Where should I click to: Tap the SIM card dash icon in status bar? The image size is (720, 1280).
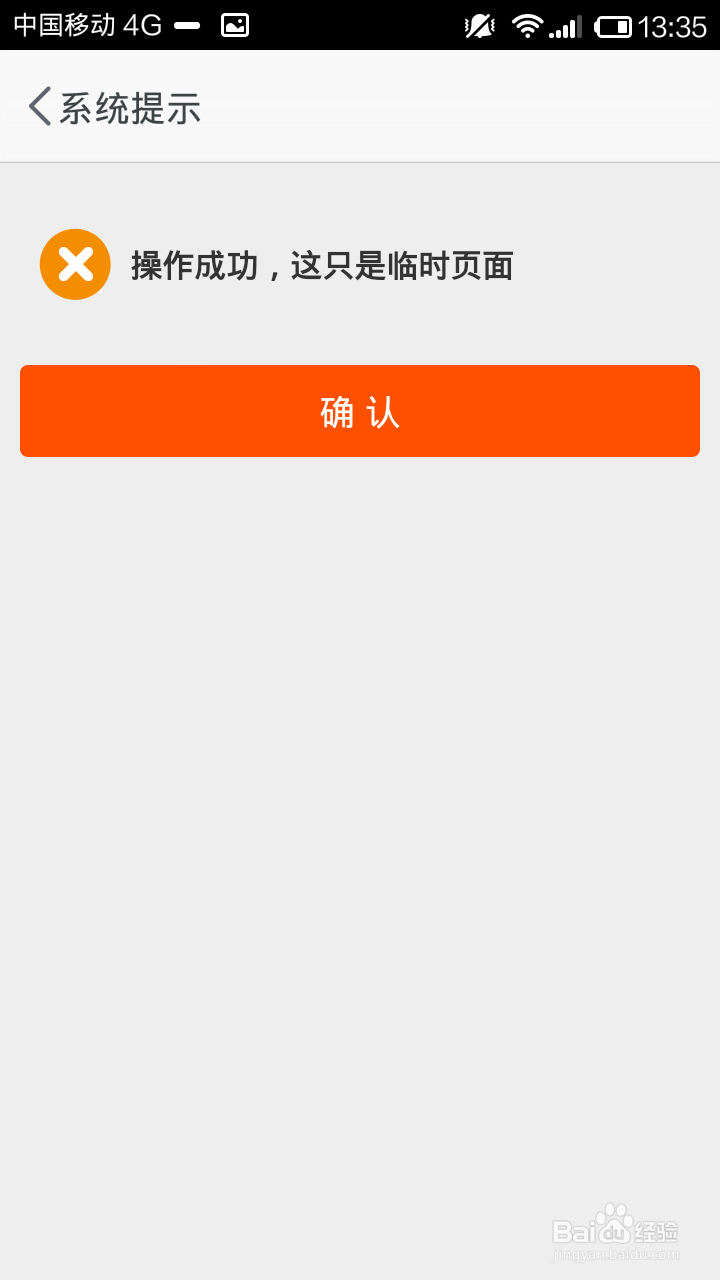point(186,25)
